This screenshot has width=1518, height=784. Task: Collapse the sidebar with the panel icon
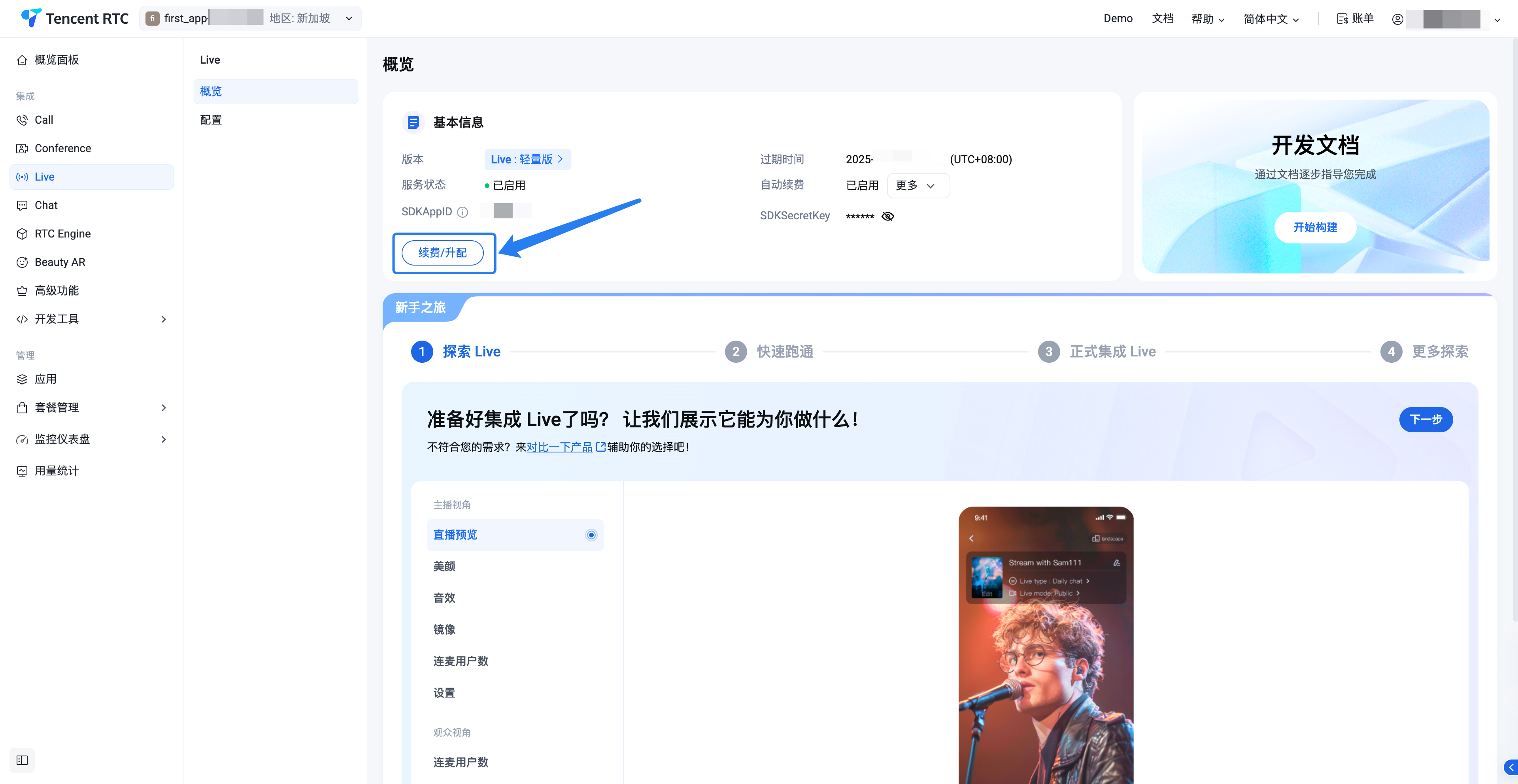23,760
